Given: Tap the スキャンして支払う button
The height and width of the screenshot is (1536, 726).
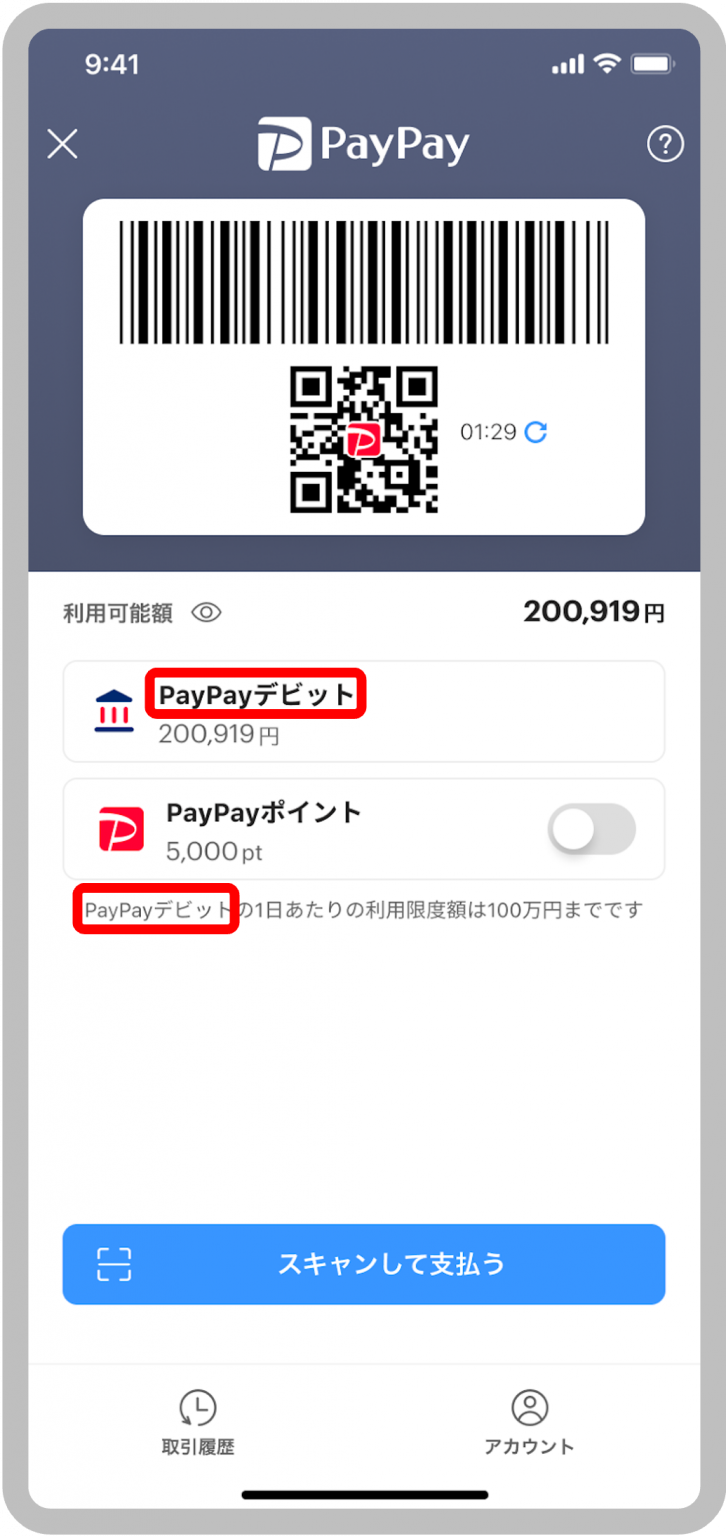Looking at the screenshot, I should coord(363,1263).
